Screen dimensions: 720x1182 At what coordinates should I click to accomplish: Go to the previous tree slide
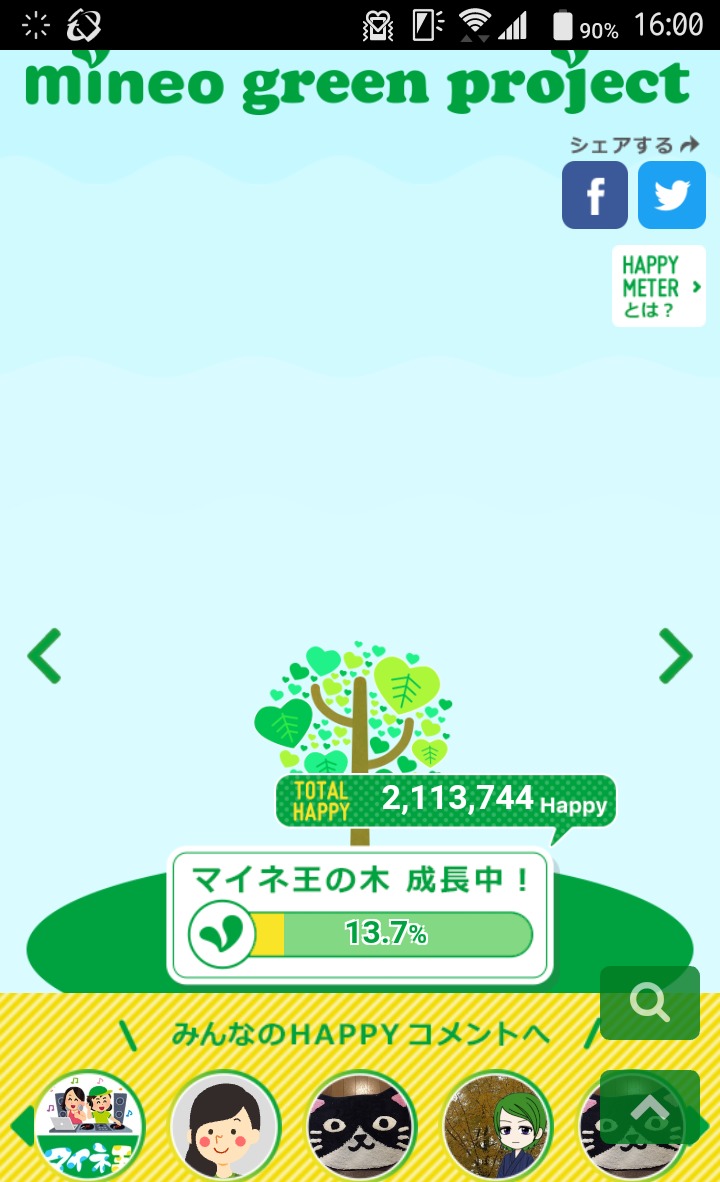(x=45, y=656)
